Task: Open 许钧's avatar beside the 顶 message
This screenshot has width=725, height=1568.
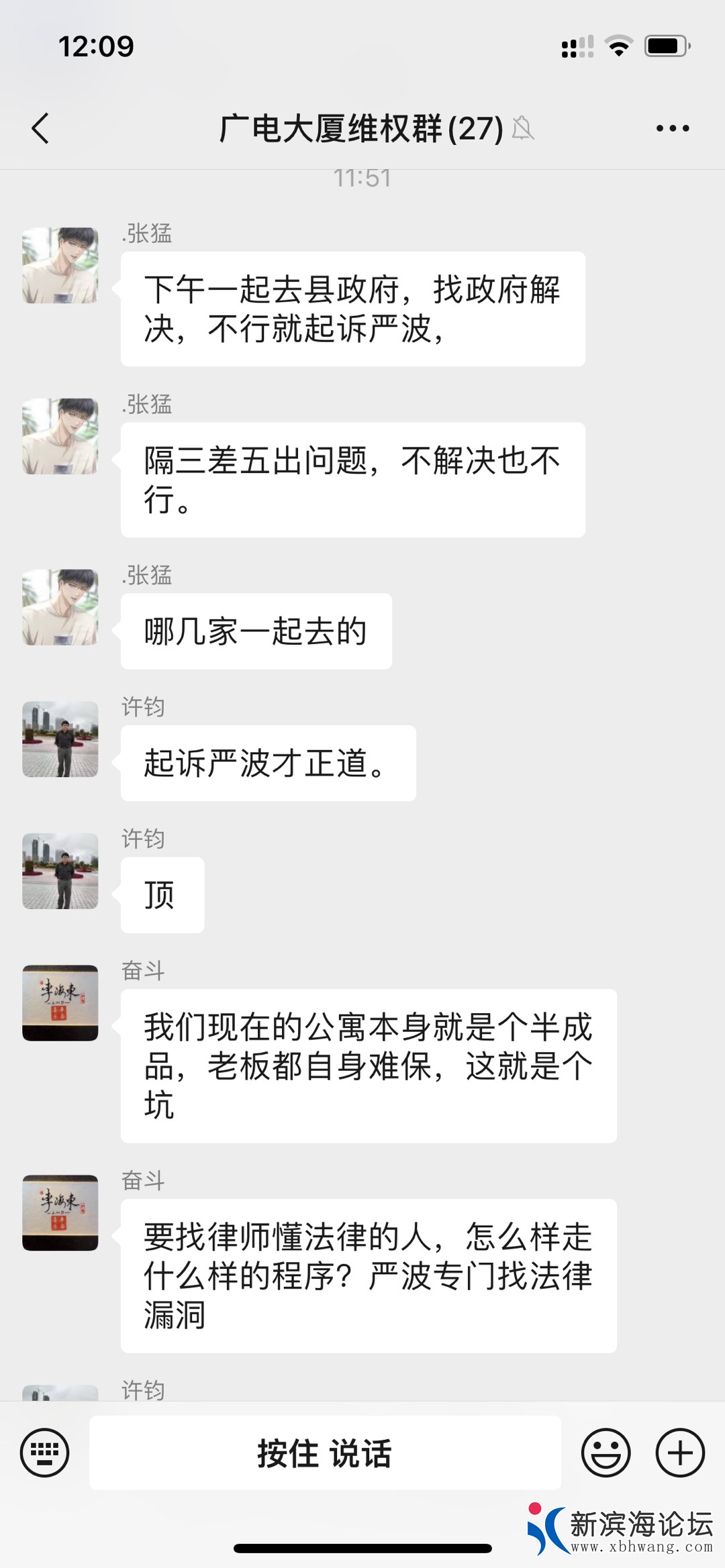Action: click(60, 871)
